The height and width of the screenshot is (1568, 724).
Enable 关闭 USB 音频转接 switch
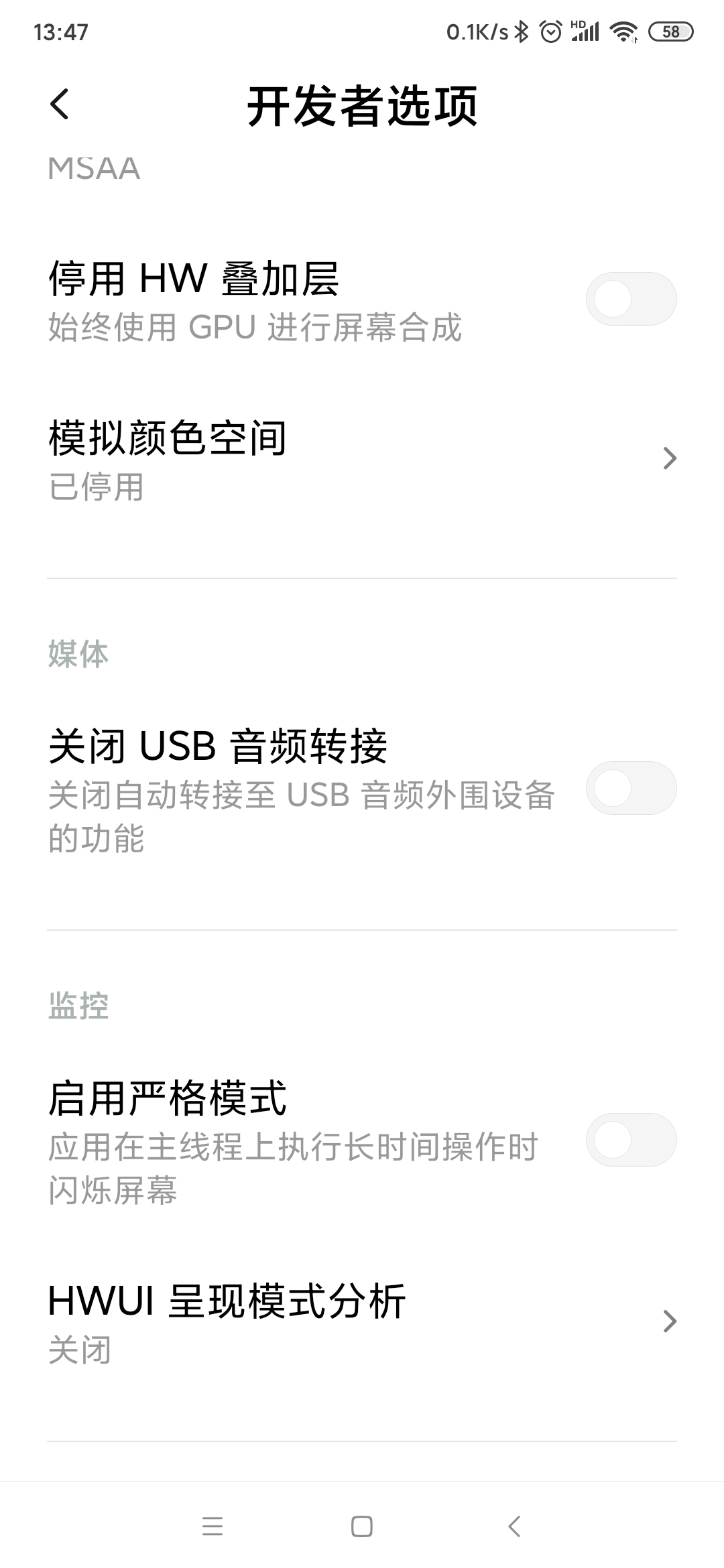[631, 788]
